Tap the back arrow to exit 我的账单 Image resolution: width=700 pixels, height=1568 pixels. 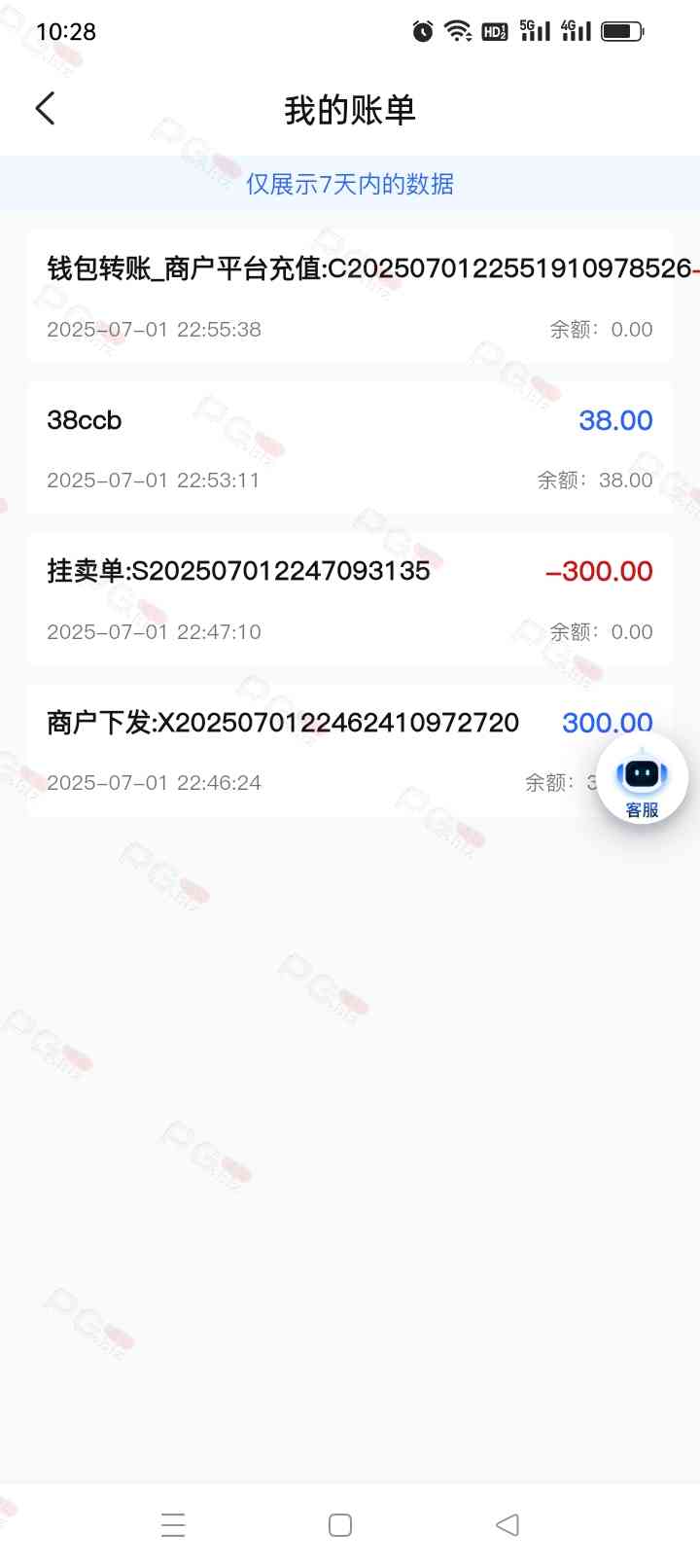(x=45, y=109)
